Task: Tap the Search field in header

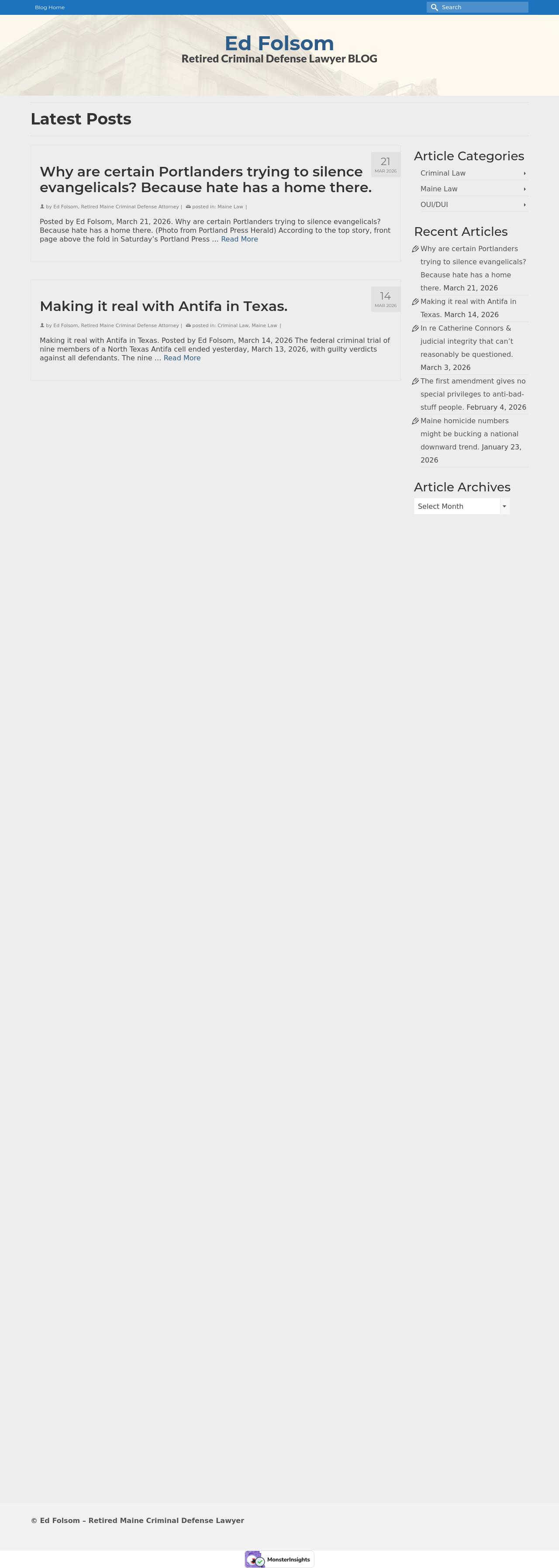Action: pos(482,7)
